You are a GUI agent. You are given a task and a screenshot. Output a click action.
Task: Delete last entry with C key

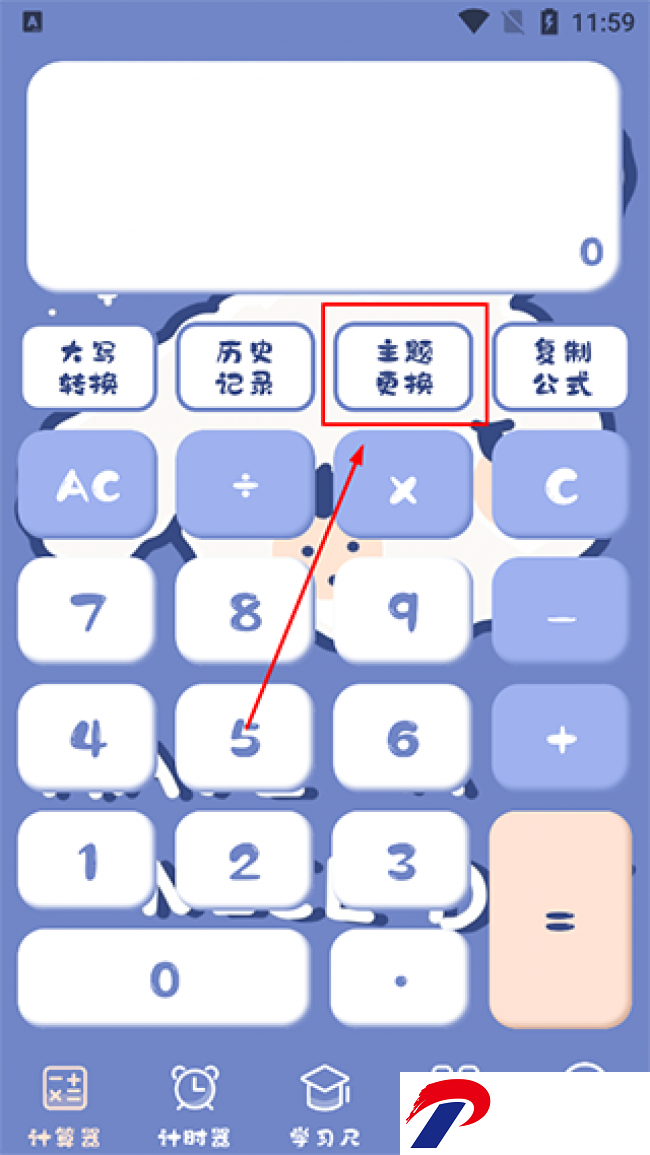pyautogui.click(x=561, y=484)
